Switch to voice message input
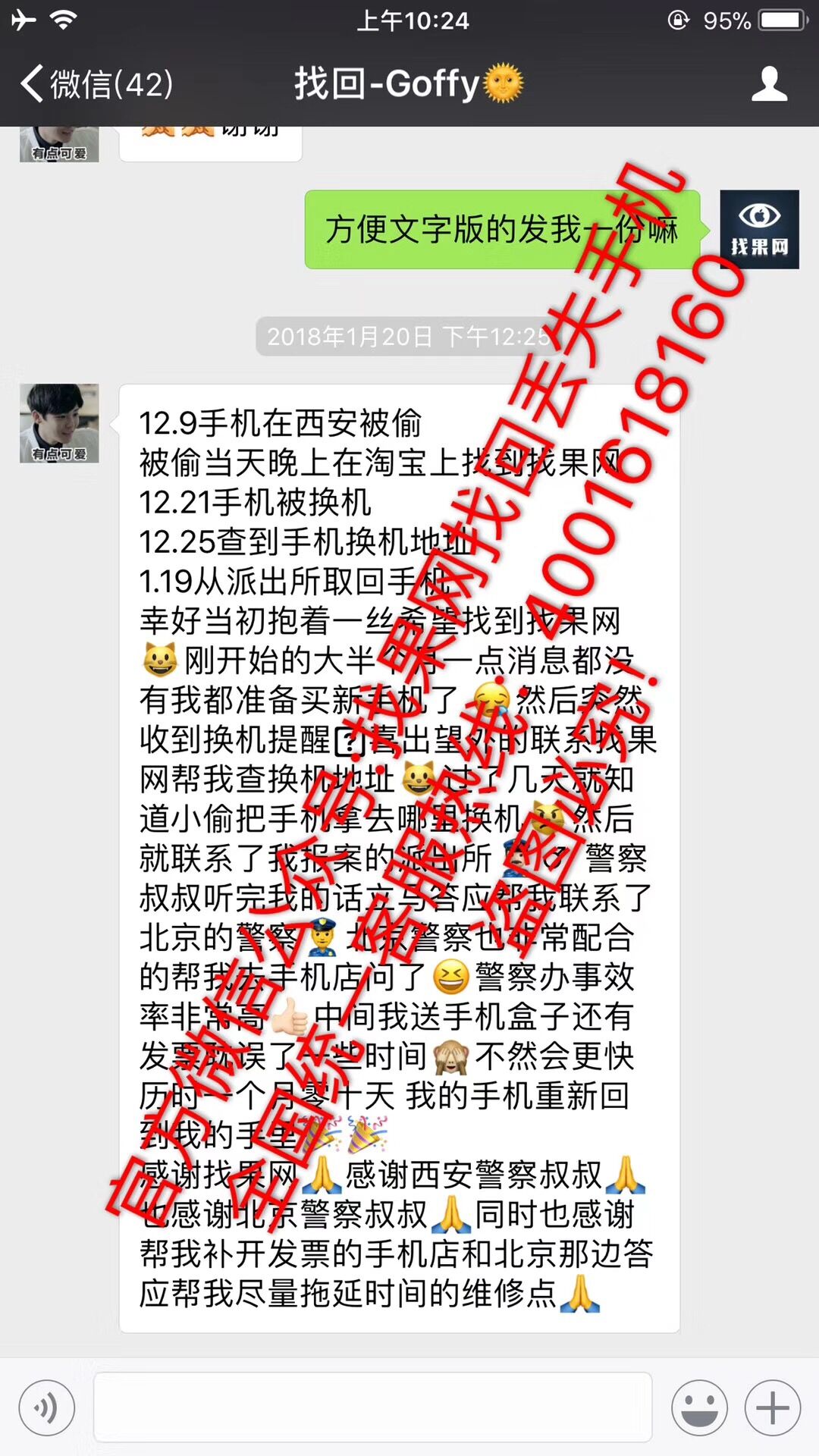This screenshot has height=1456, width=819. [x=47, y=1408]
